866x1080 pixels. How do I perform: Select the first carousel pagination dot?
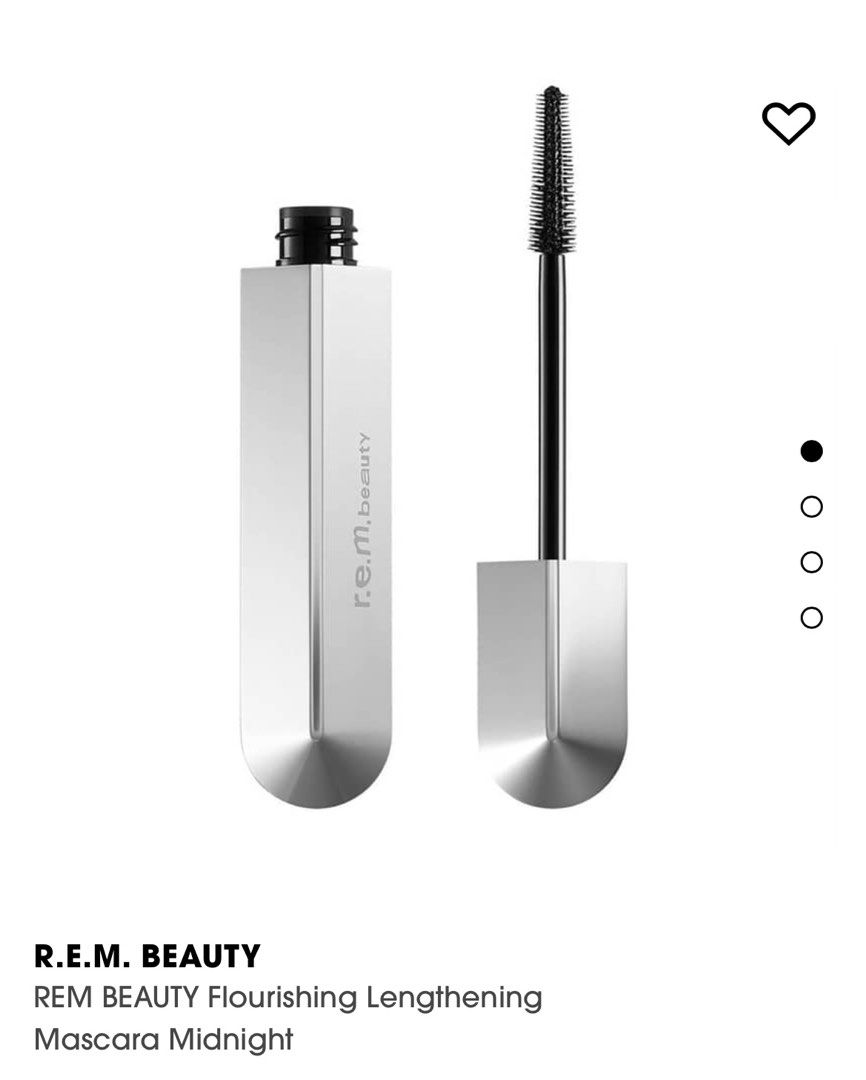coord(810,452)
